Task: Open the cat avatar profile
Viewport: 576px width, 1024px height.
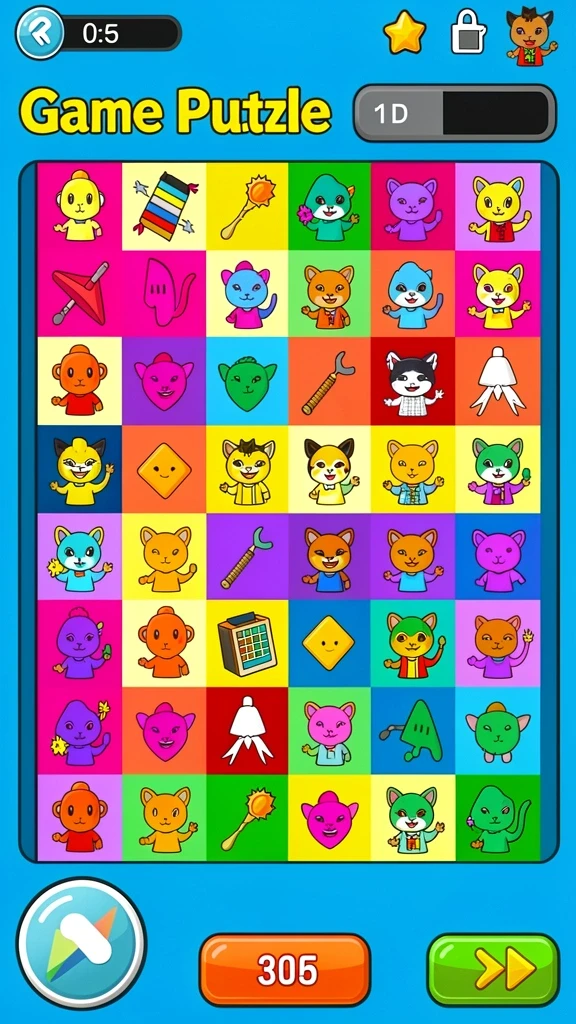Action: point(532,36)
